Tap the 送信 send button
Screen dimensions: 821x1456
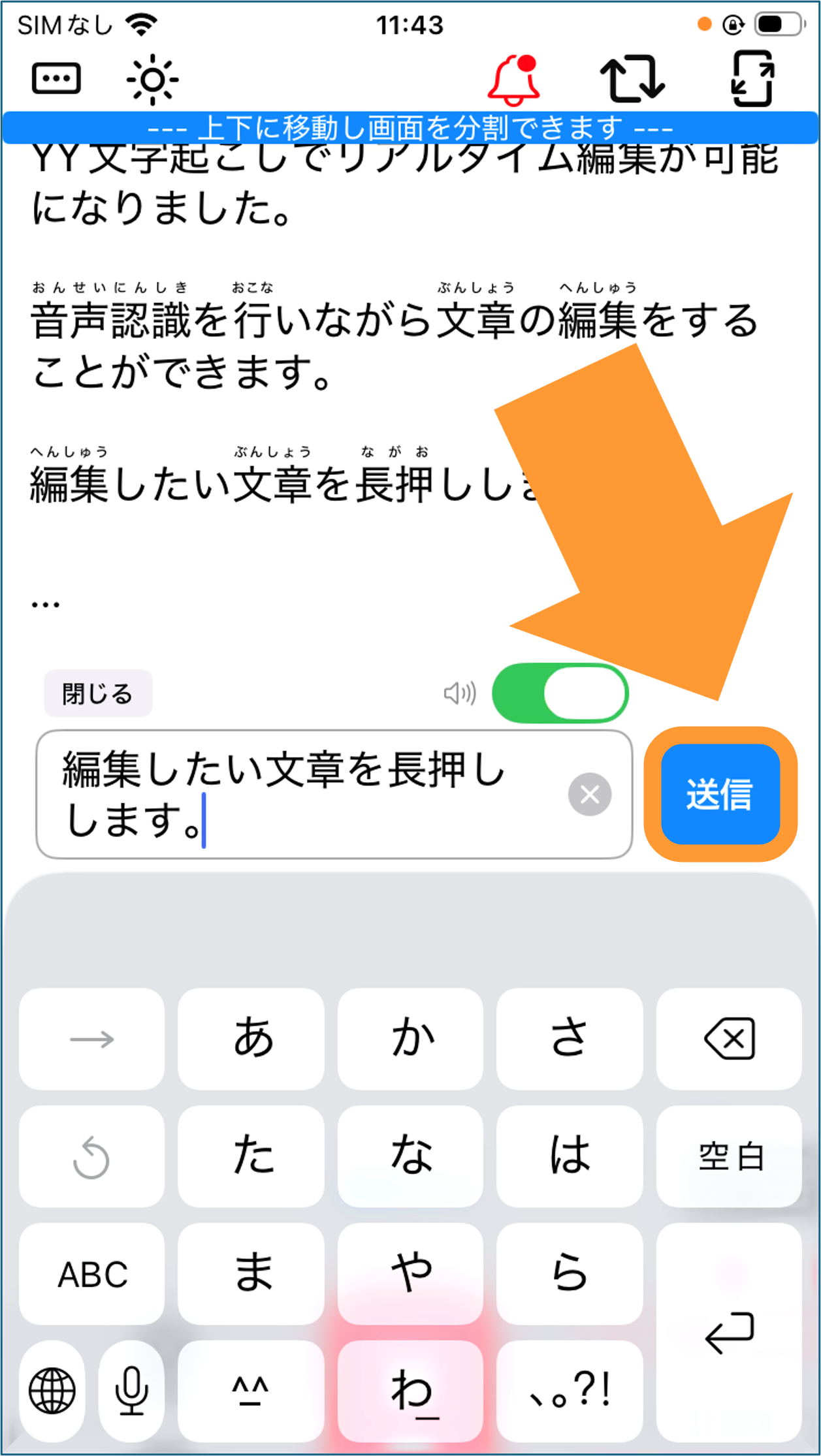click(x=720, y=794)
